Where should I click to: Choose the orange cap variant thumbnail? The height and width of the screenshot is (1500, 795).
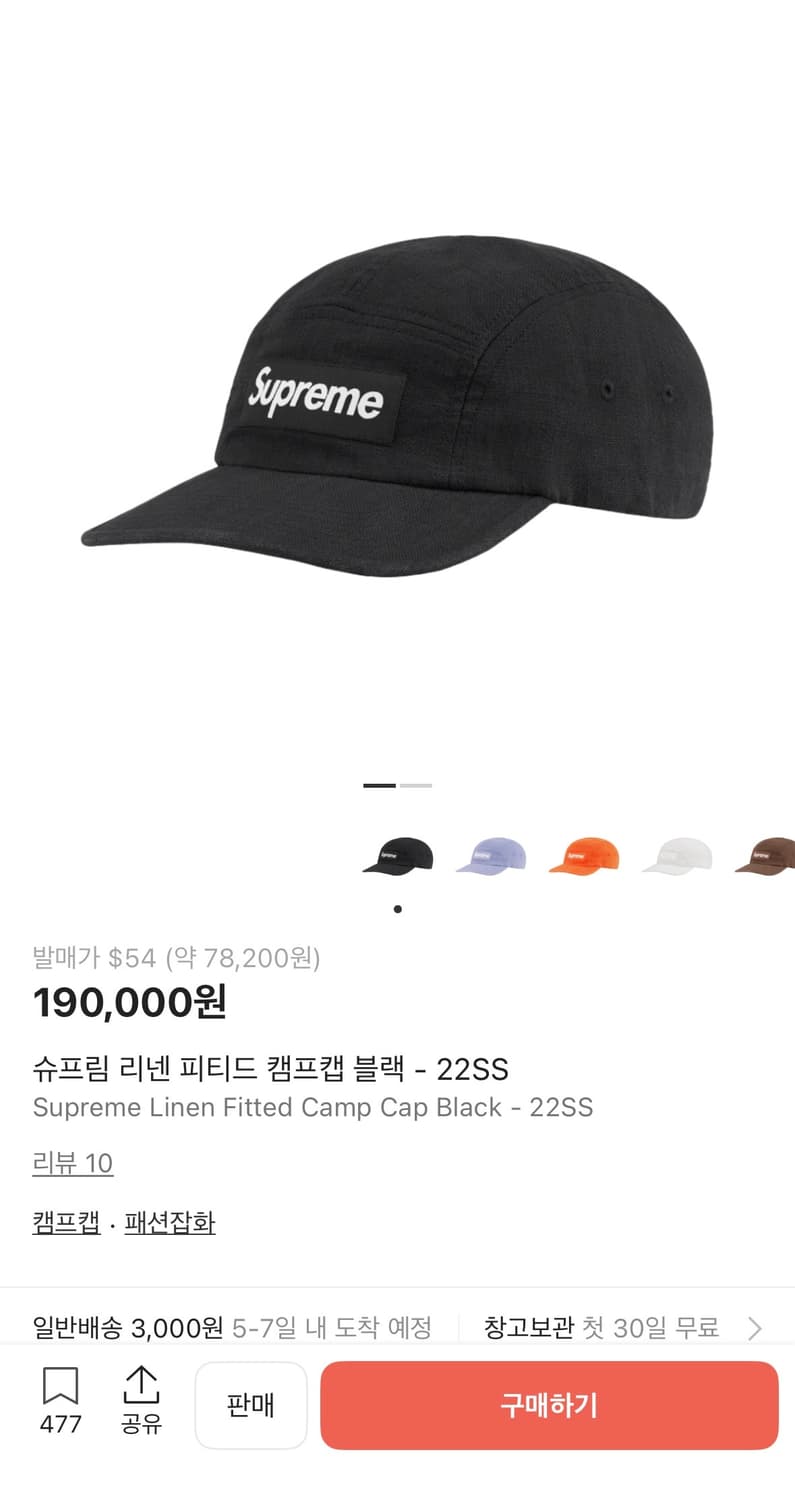point(584,857)
